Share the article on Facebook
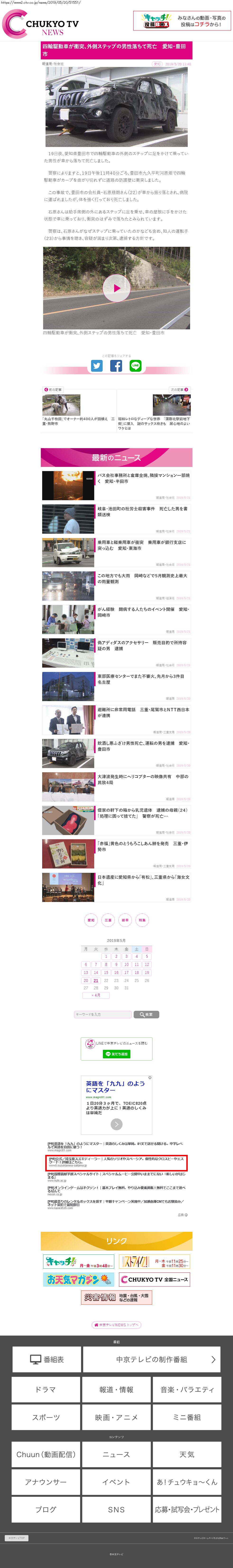Image resolution: width=233 pixels, height=1568 pixels. click(116, 366)
